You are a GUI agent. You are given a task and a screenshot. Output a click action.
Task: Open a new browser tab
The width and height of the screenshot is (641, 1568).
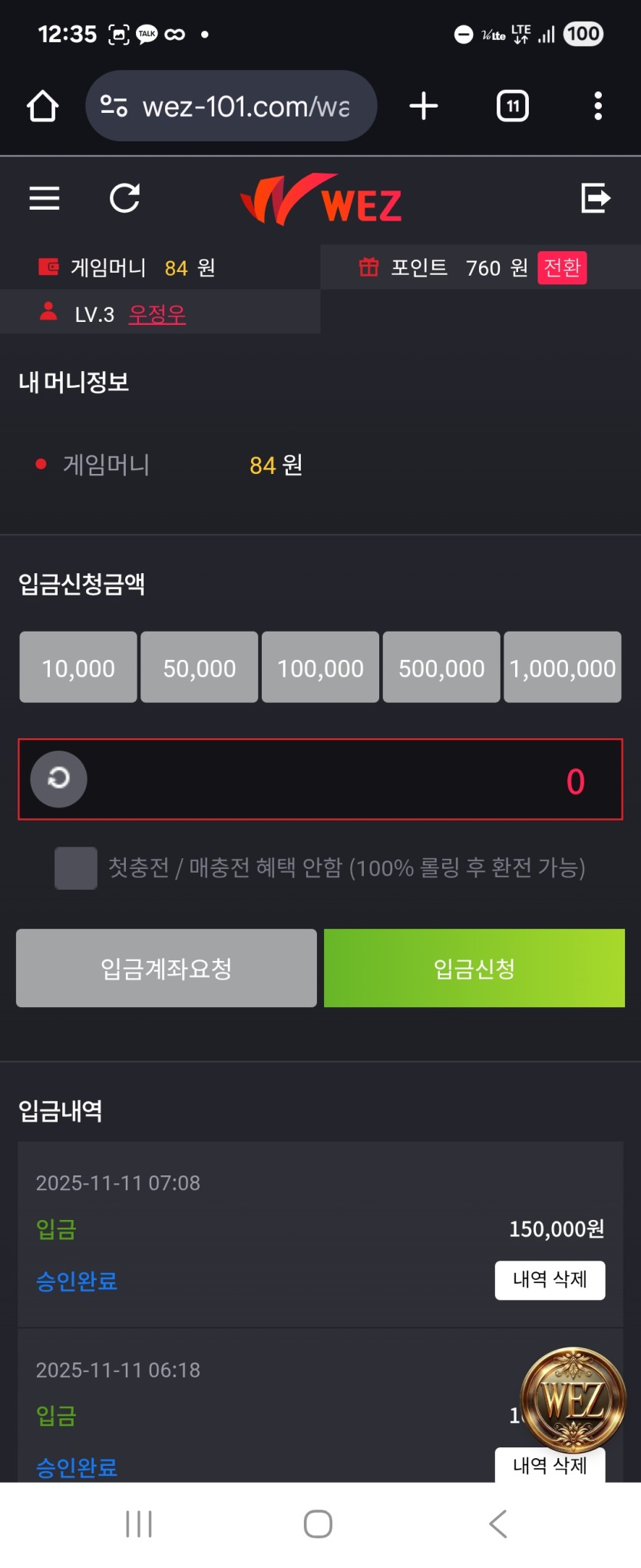tap(424, 106)
